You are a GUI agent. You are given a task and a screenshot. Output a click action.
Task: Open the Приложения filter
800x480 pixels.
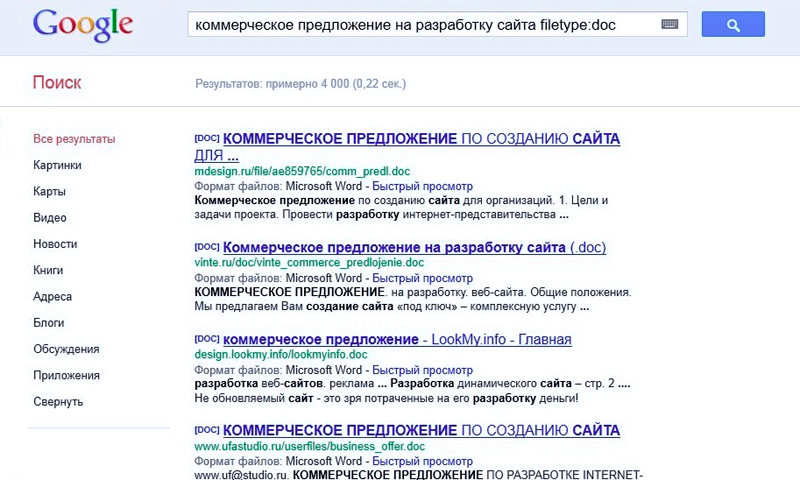66,375
